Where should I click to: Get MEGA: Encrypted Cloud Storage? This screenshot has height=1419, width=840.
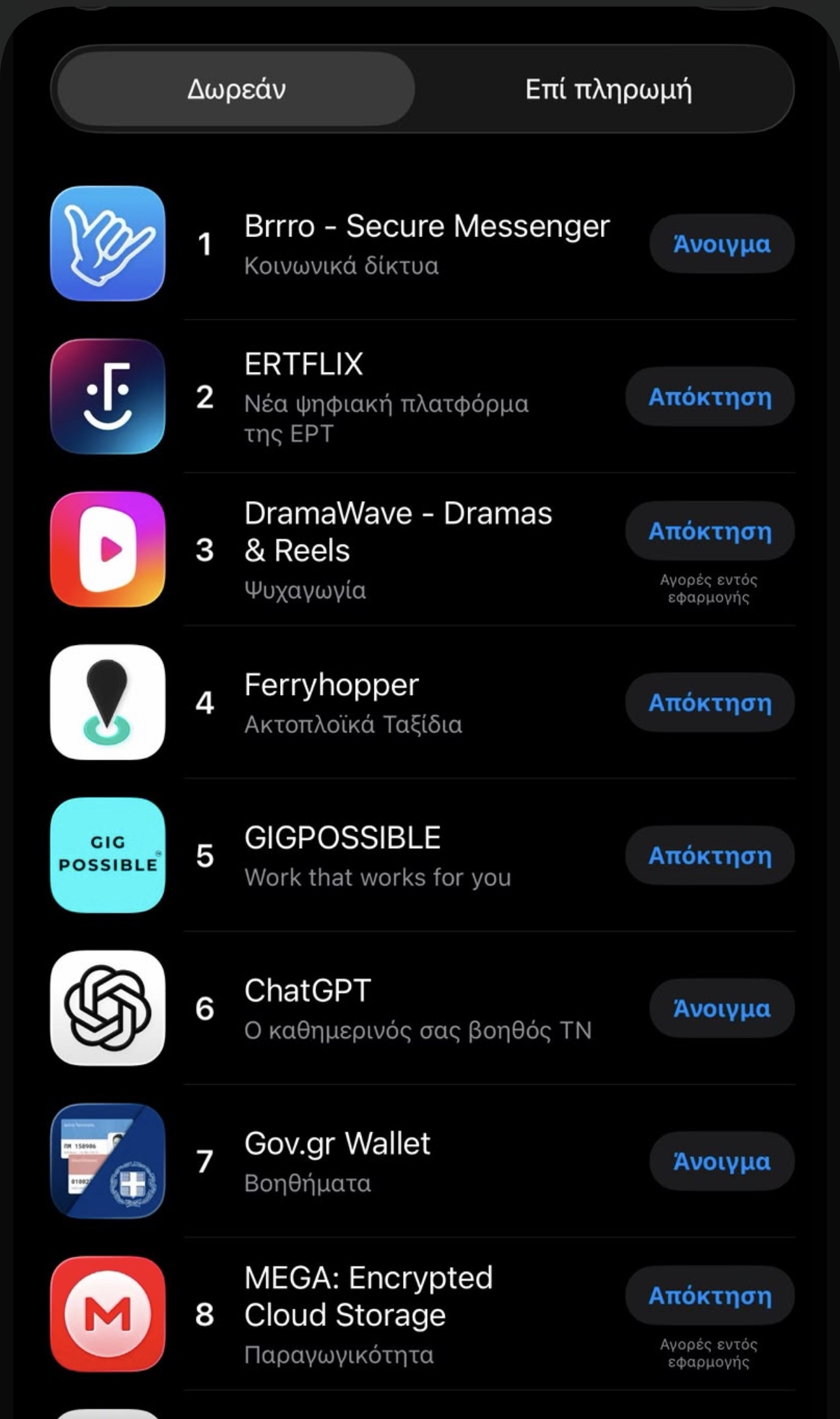710,1295
